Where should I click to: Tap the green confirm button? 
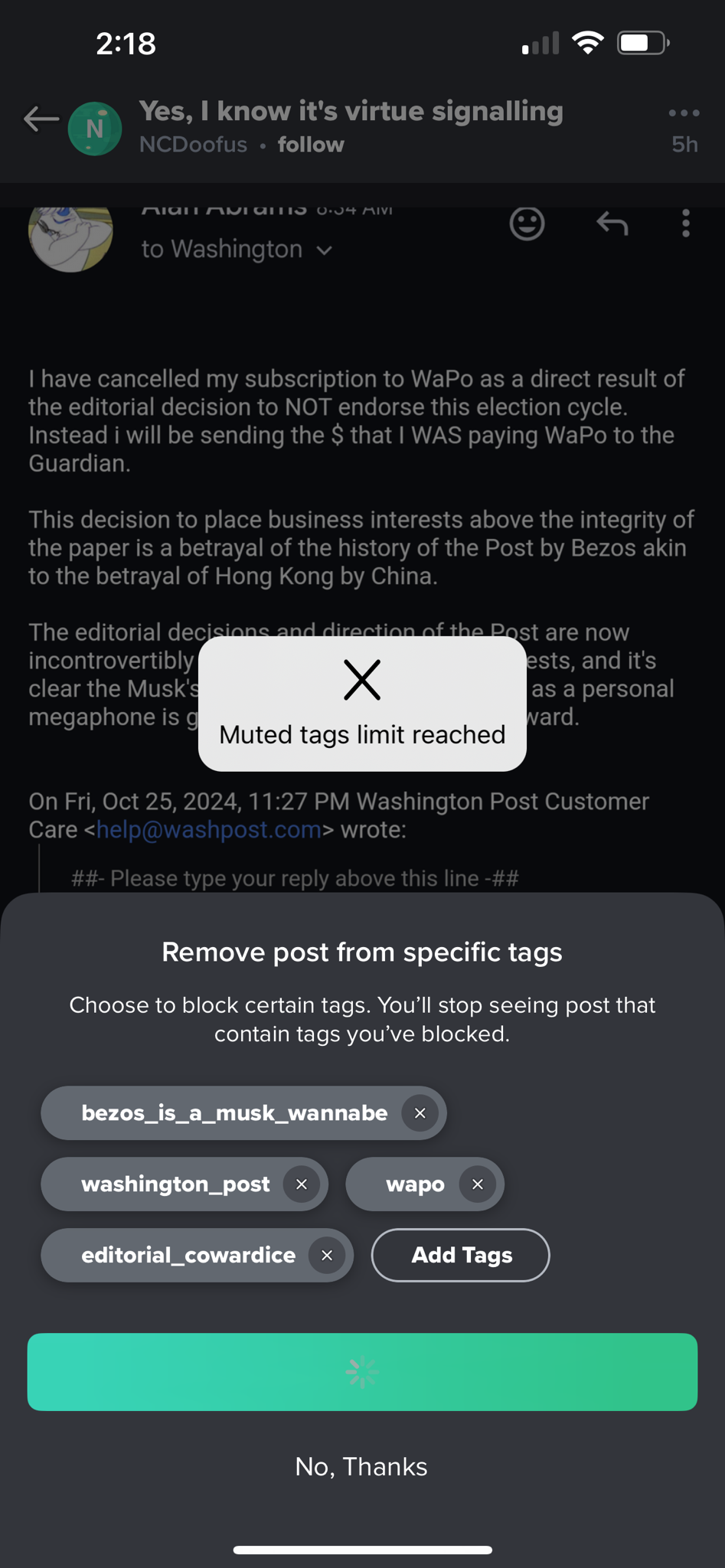[362, 1372]
